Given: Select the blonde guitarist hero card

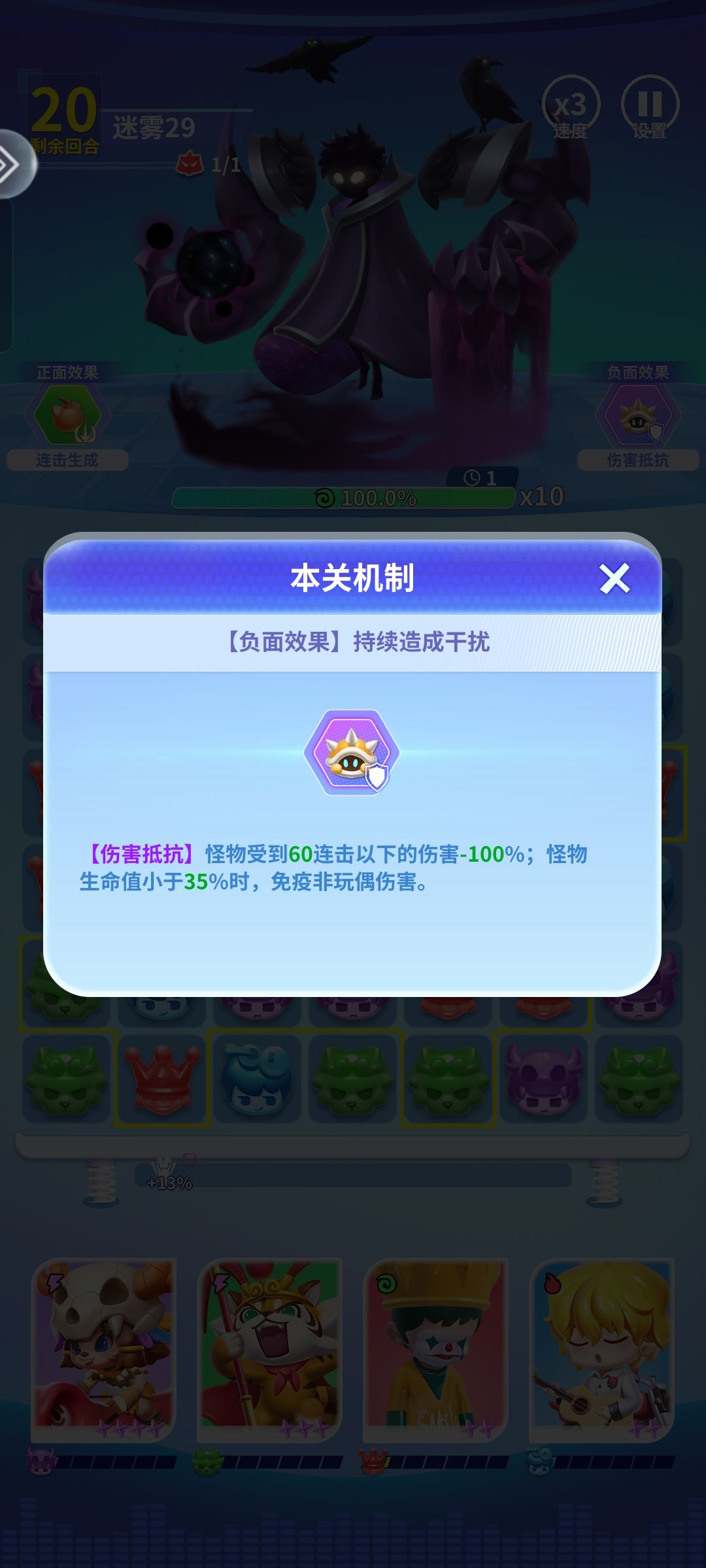Looking at the screenshot, I should coord(602,1350).
